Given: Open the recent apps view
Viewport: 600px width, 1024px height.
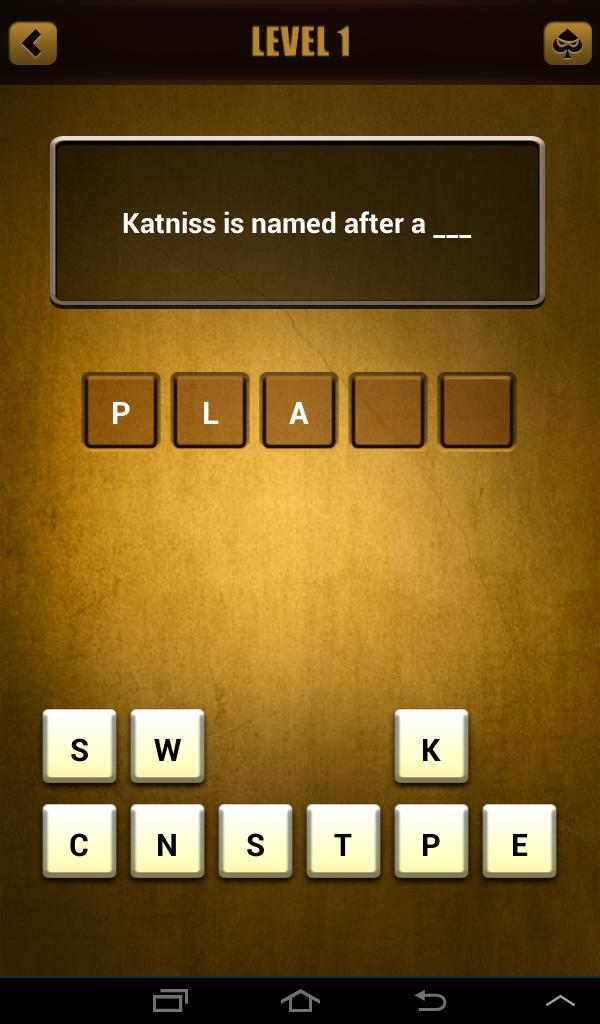Looking at the screenshot, I should pyautogui.click(x=170, y=1000).
